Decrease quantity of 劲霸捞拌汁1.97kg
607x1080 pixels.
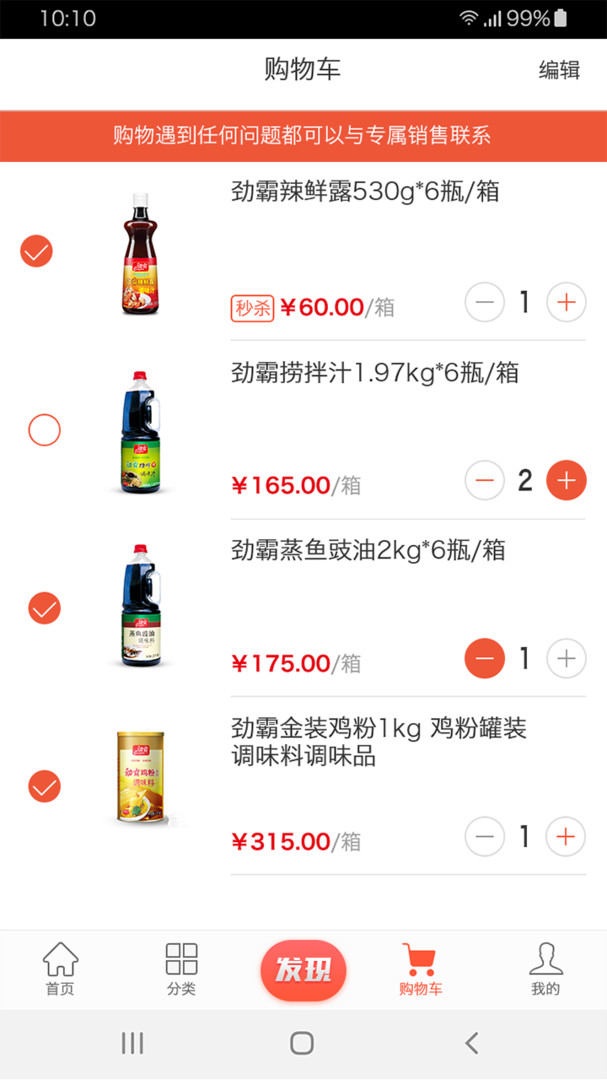[x=485, y=481]
